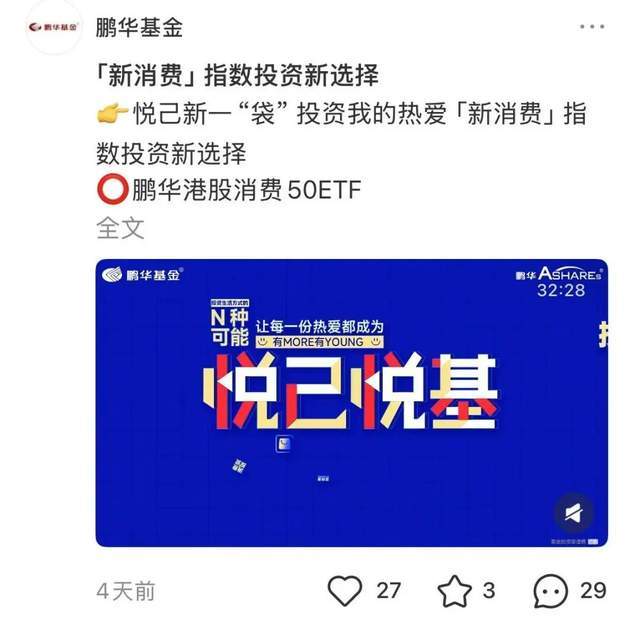Expand the post with 全文
Image resolution: width=640 pixels, height=640 pixels.
(121, 226)
